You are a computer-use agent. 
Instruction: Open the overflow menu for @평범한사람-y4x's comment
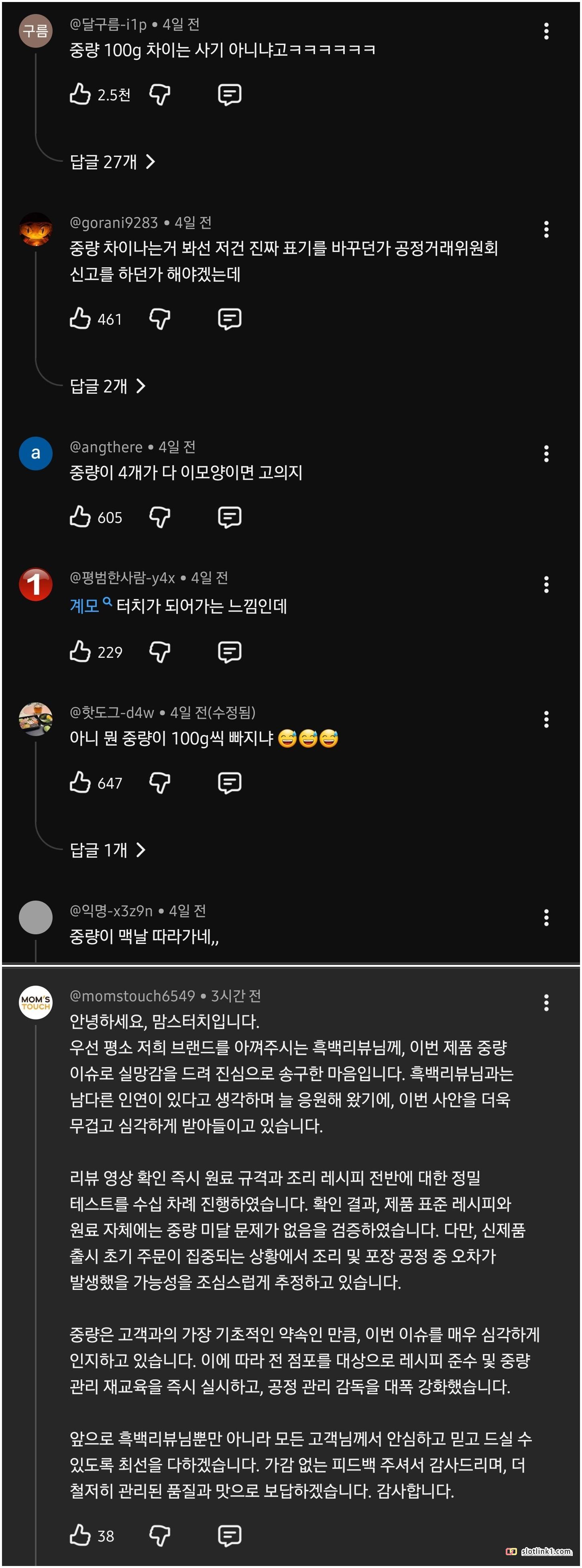click(x=546, y=585)
